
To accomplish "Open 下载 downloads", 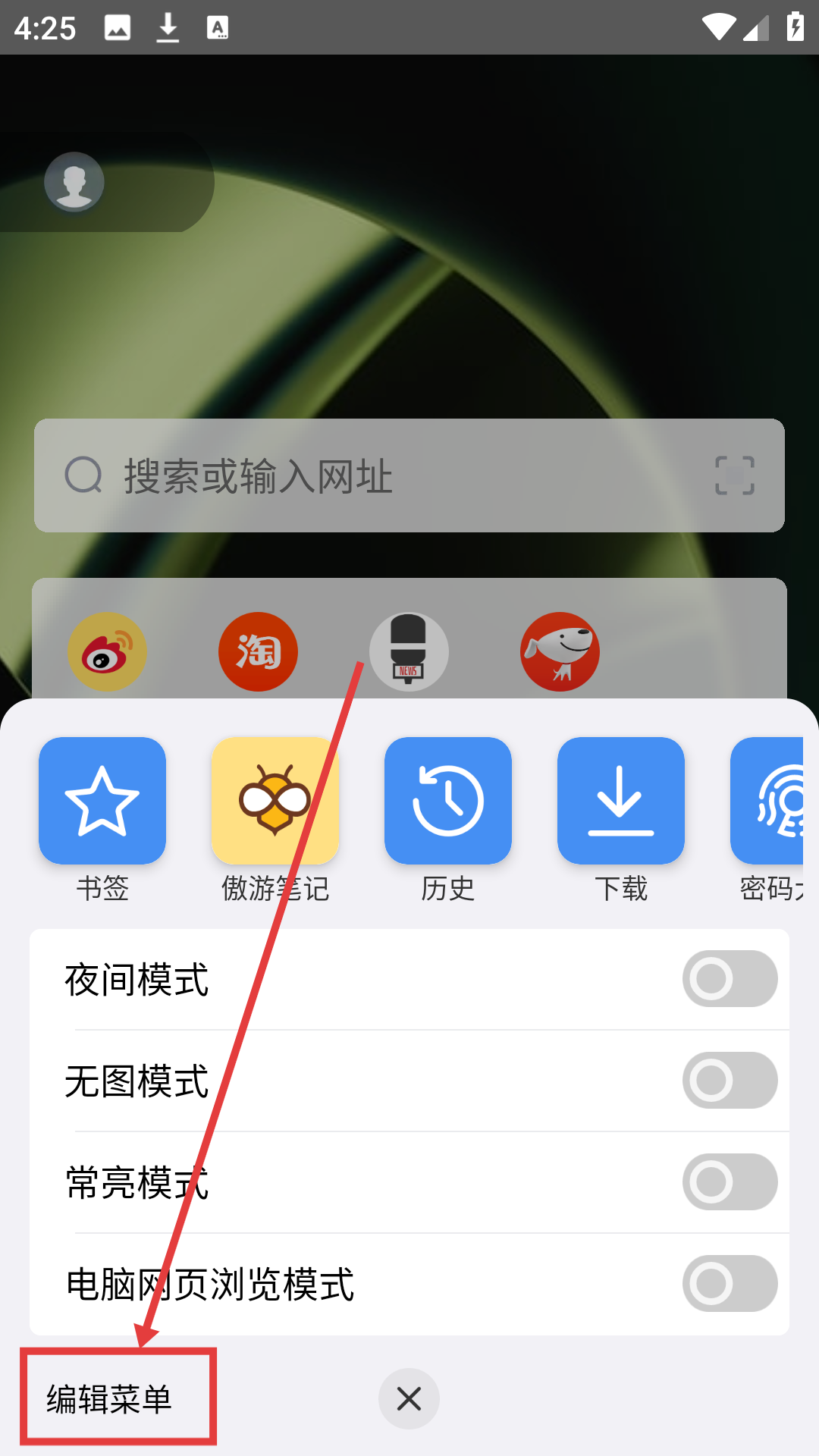I will [621, 801].
